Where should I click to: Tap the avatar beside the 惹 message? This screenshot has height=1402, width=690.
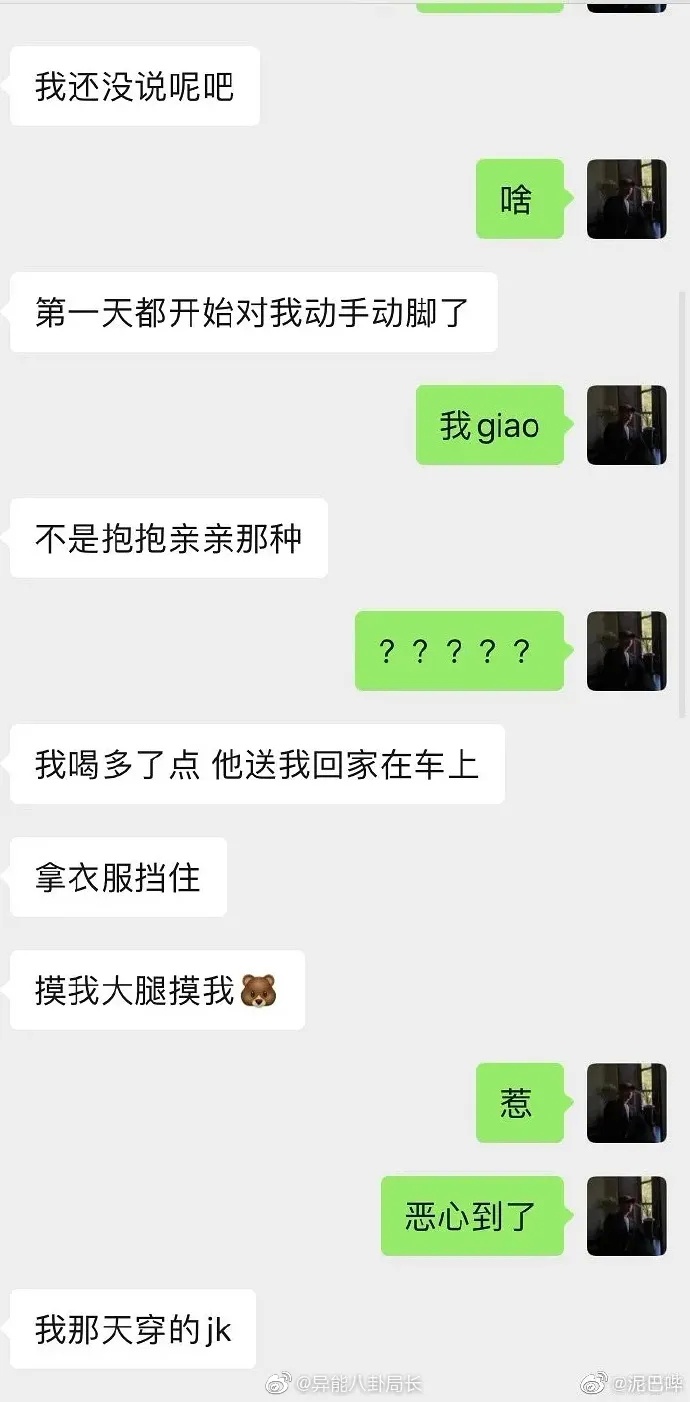(x=626, y=1103)
